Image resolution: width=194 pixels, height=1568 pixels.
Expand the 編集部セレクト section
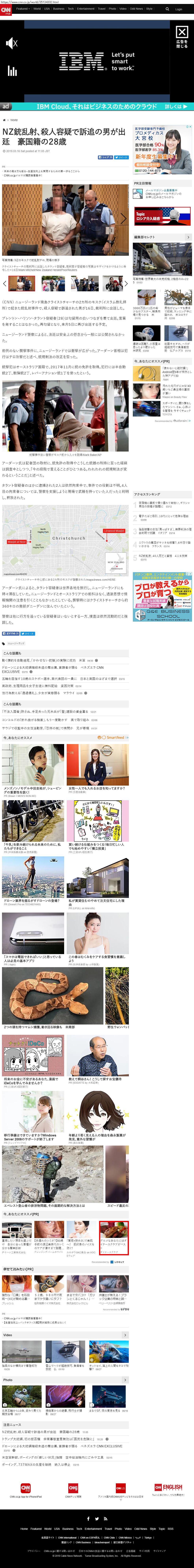pyautogui.click(x=188, y=237)
